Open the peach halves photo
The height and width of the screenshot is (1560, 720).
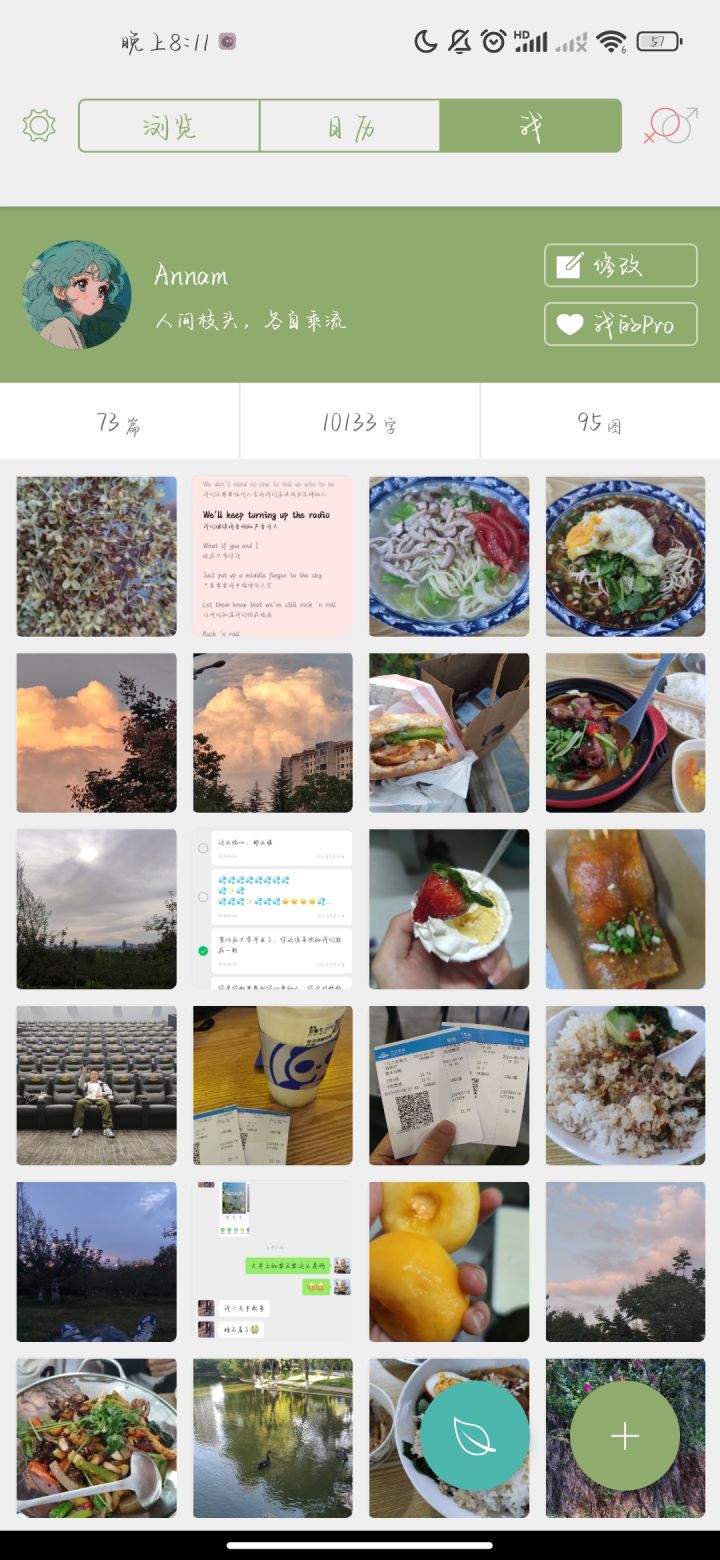pos(449,1261)
